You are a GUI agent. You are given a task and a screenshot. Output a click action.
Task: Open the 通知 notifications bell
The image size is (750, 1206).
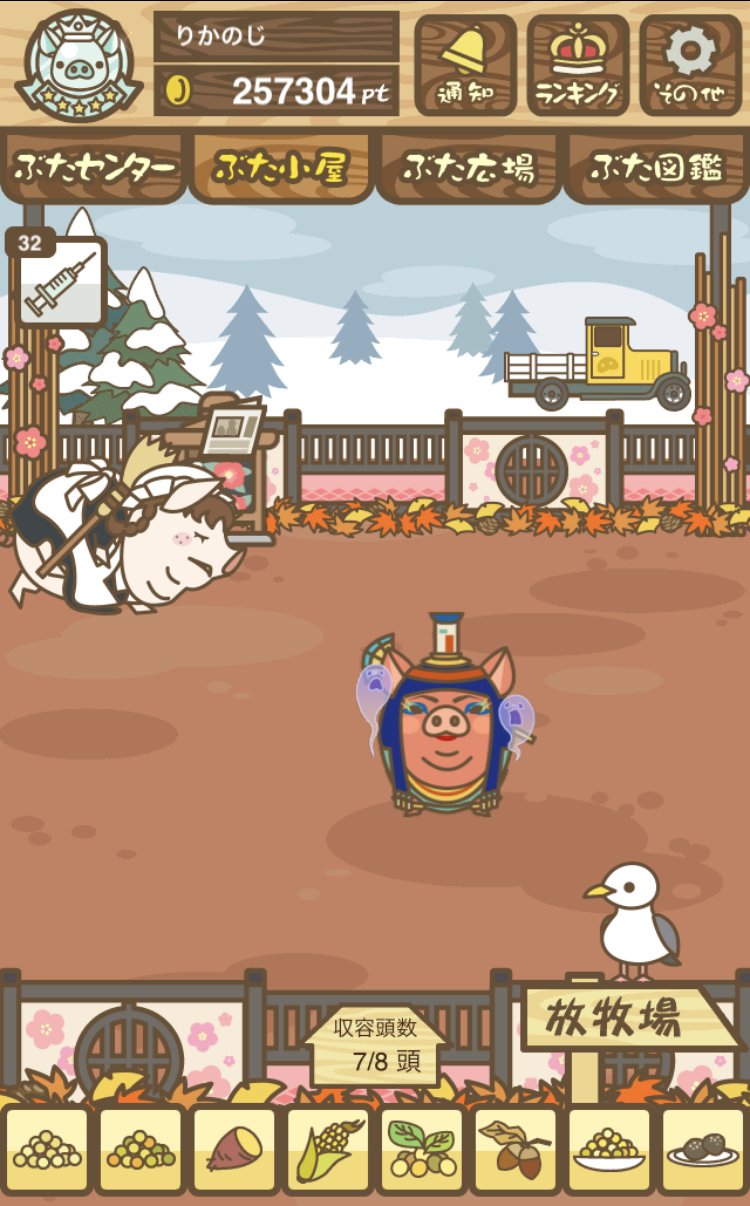(x=464, y=65)
